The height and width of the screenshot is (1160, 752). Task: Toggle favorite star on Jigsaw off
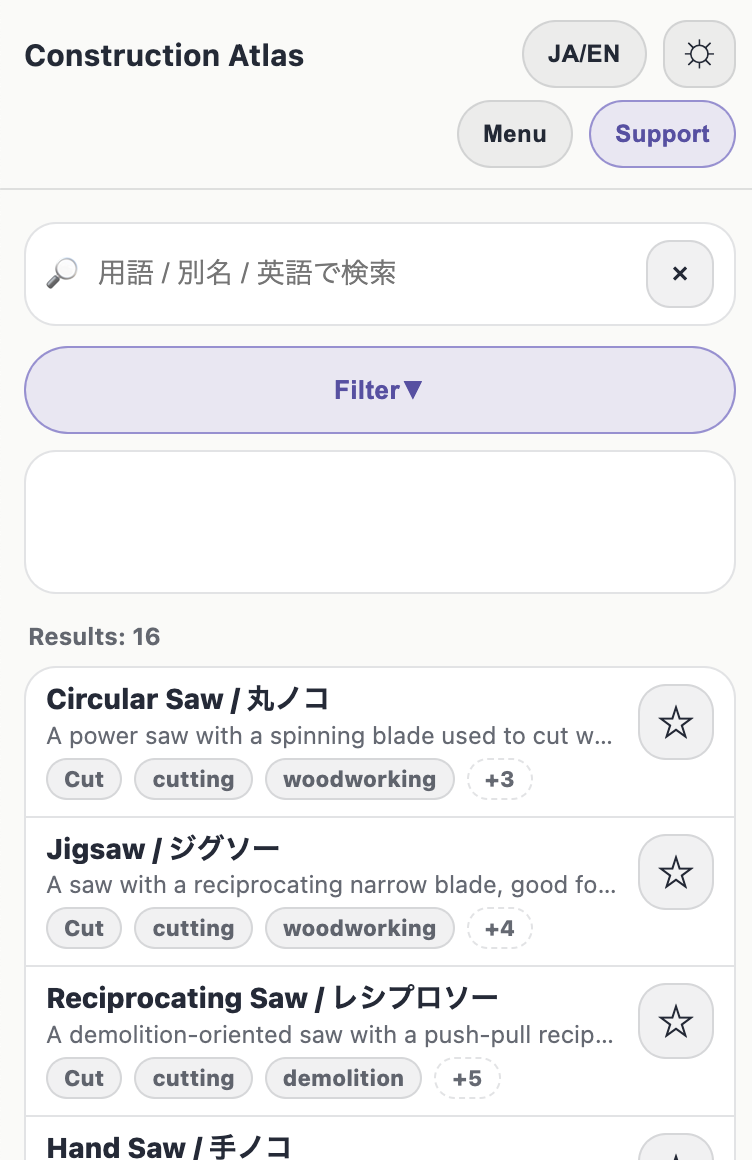(x=675, y=871)
